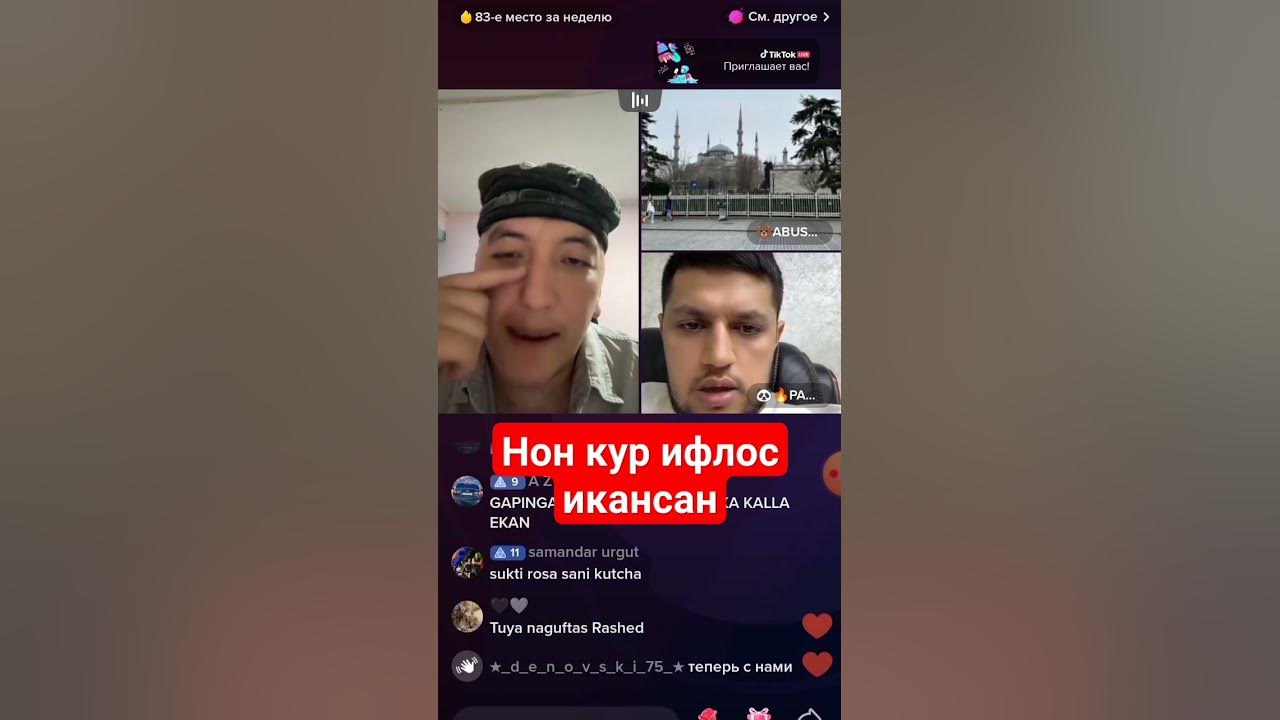1280x720 pixels.
Task: Open the weekly rank badge '83-е место за неделю'
Action: 535,17
